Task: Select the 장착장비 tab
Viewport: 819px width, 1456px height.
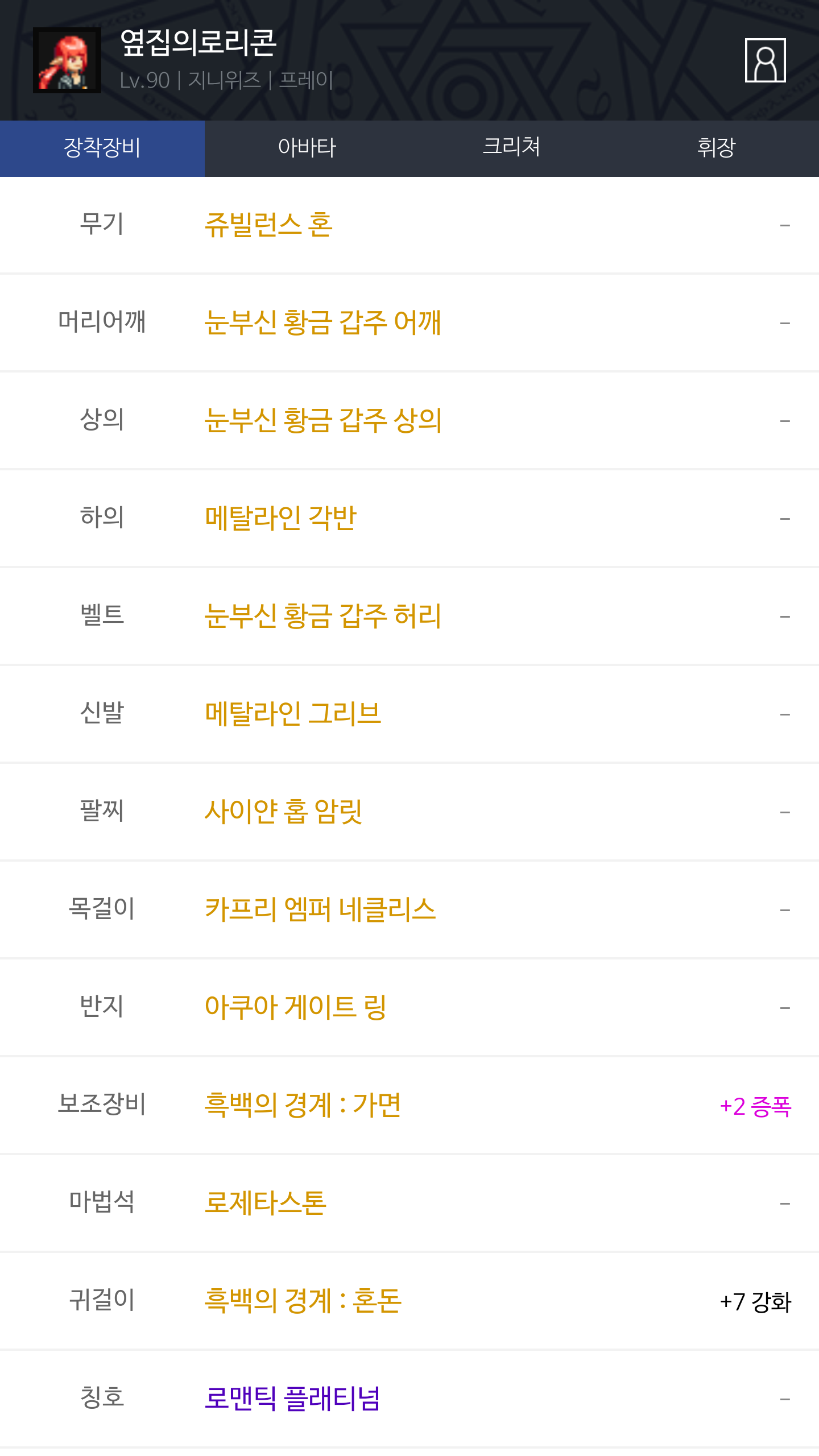Action: (x=102, y=148)
